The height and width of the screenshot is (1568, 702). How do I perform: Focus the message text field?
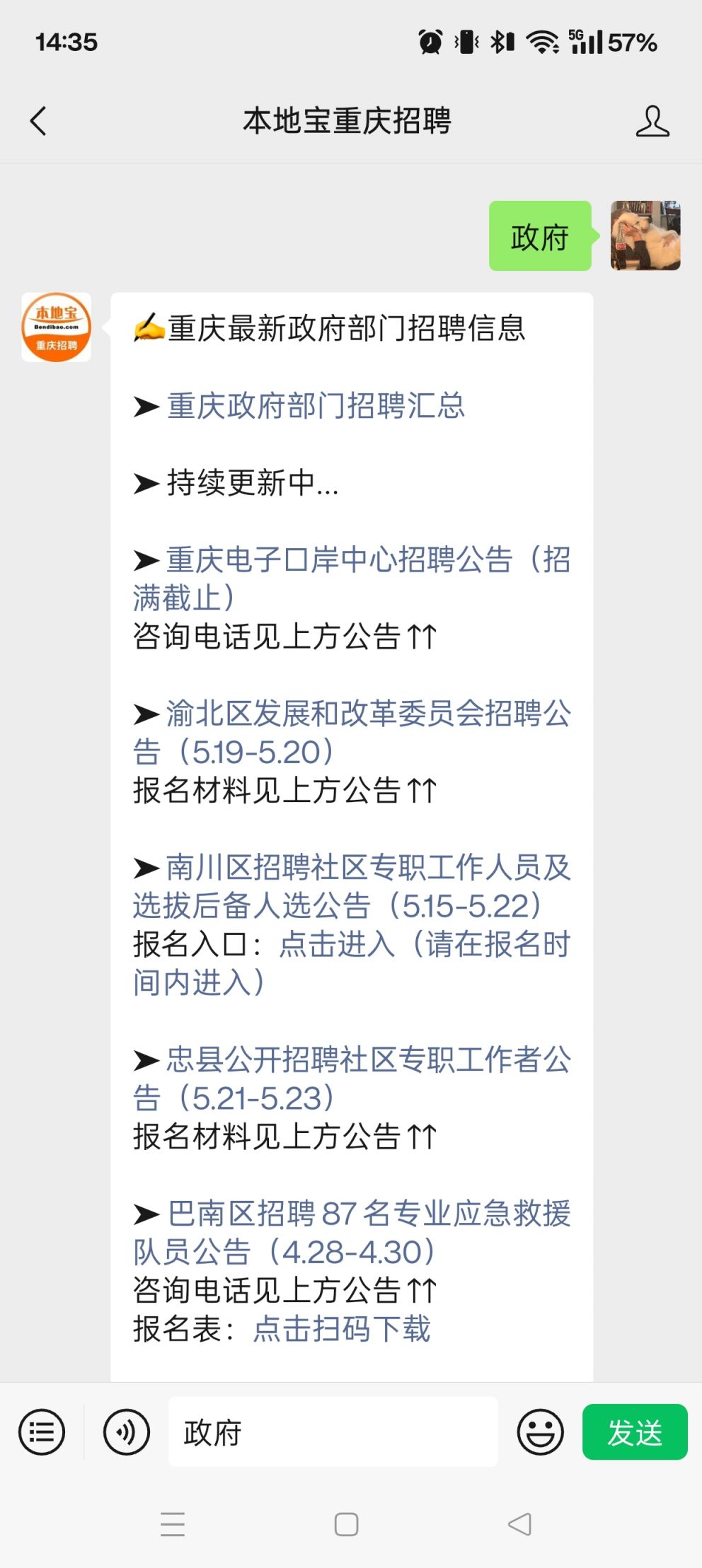tap(333, 1432)
